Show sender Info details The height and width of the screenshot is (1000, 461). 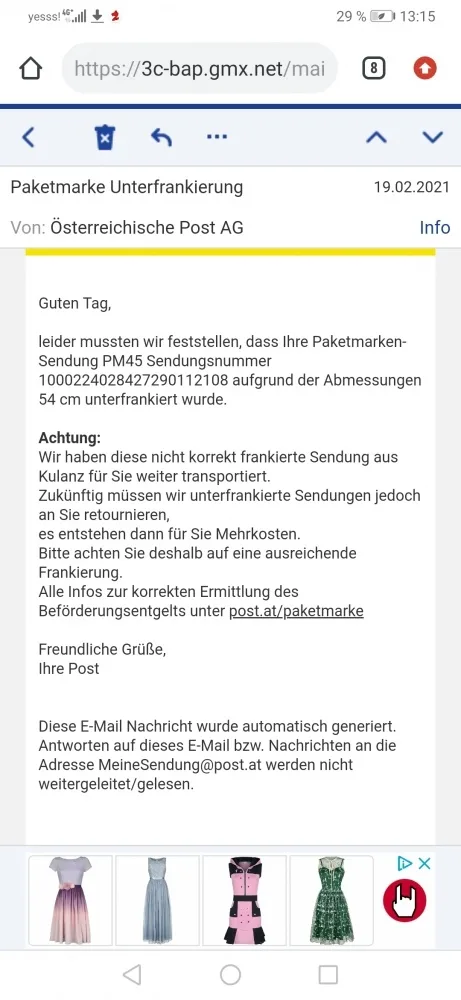pos(435,228)
